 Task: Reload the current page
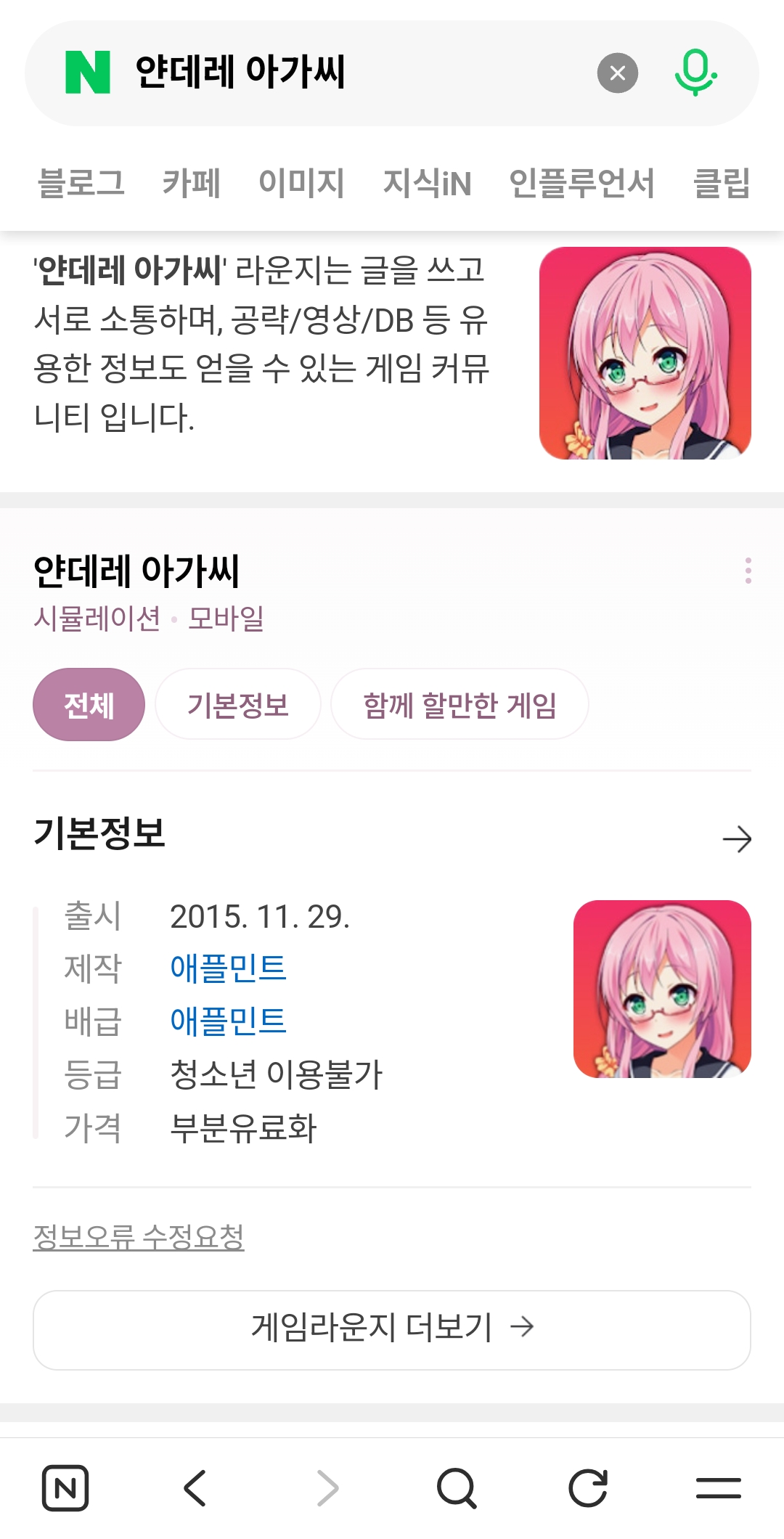[x=587, y=1488]
